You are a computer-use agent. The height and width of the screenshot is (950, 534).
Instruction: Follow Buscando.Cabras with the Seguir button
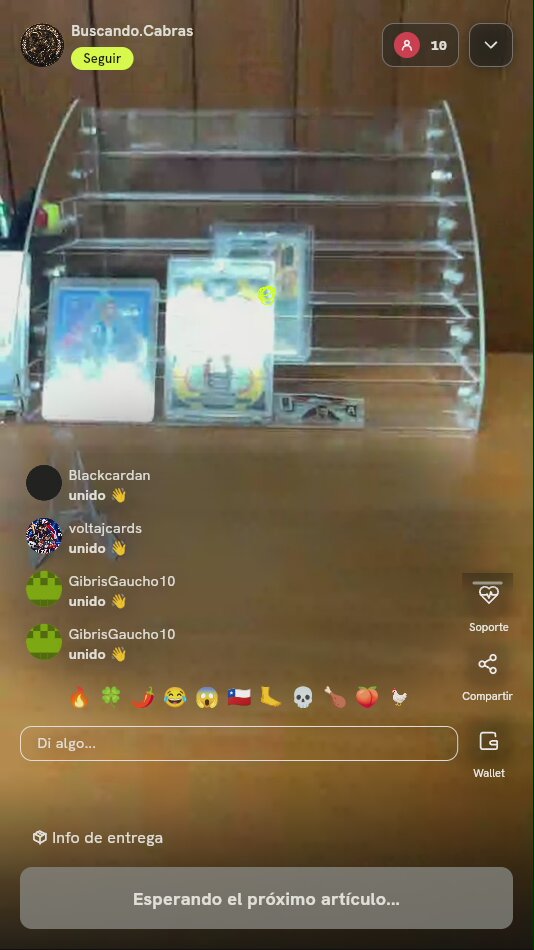click(x=102, y=59)
